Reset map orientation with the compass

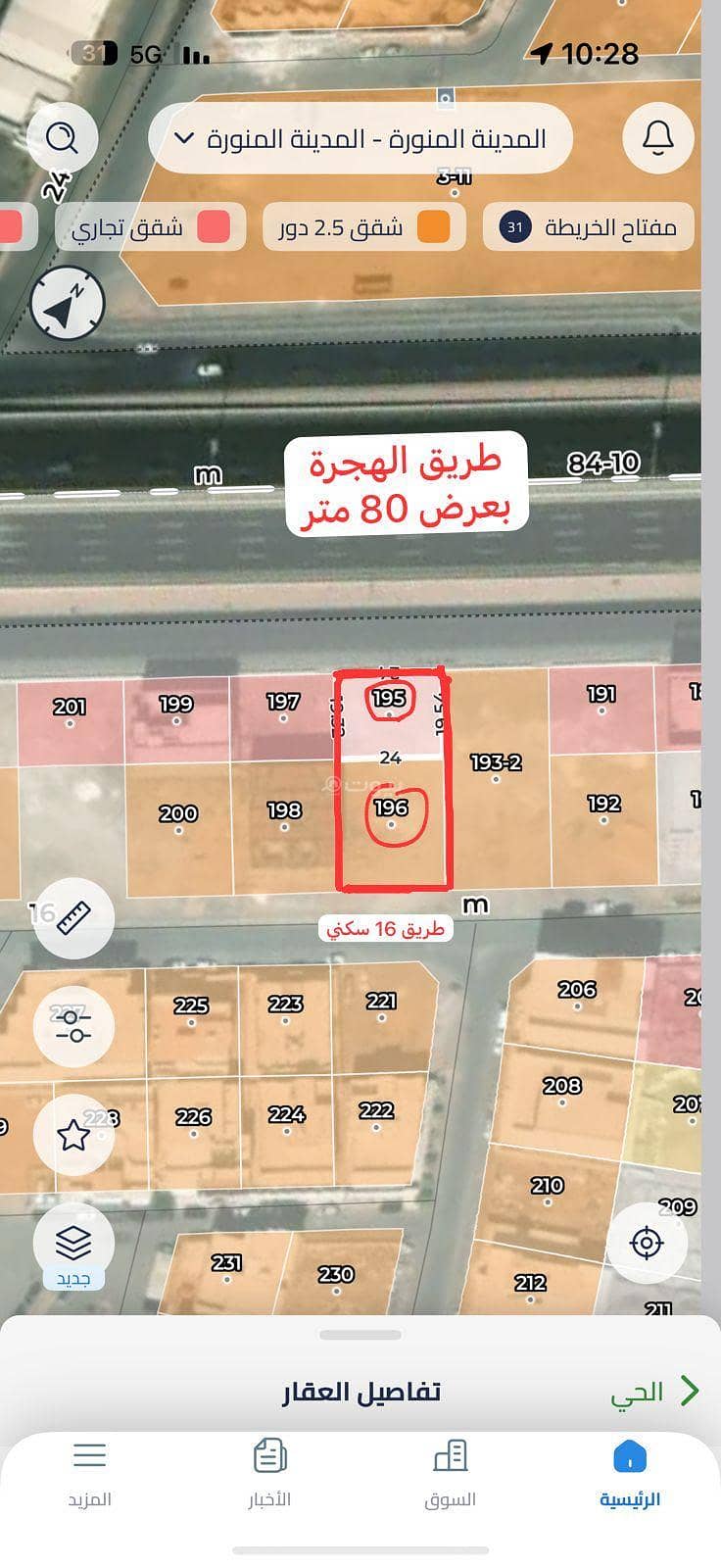point(67,305)
